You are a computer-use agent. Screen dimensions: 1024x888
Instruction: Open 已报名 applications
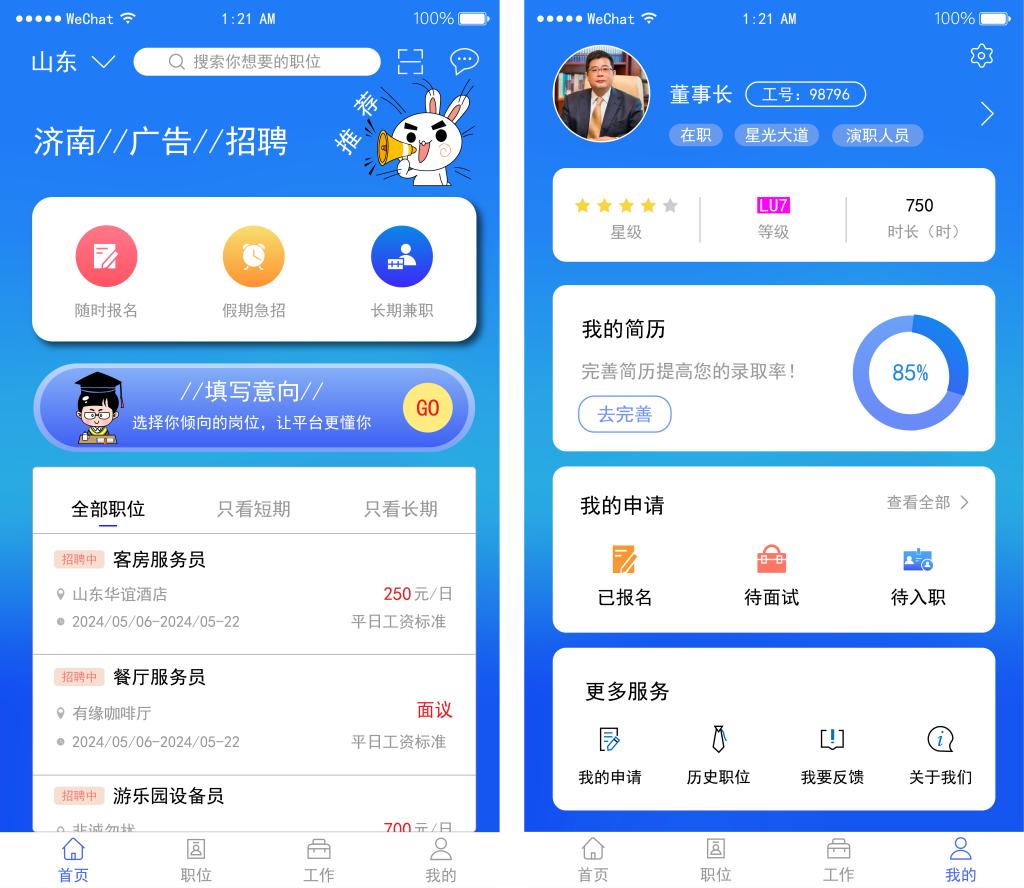pos(625,576)
